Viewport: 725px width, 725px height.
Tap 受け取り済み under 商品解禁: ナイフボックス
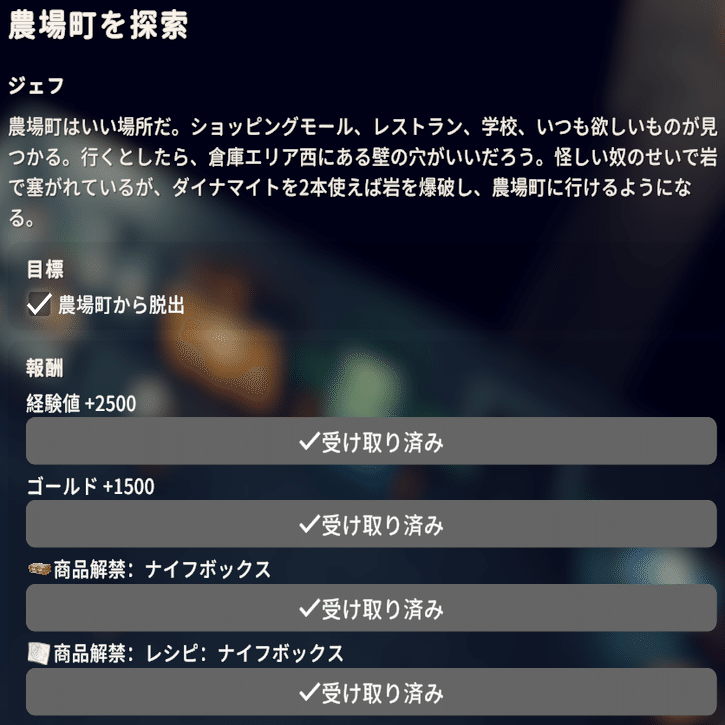click(371, 608)
